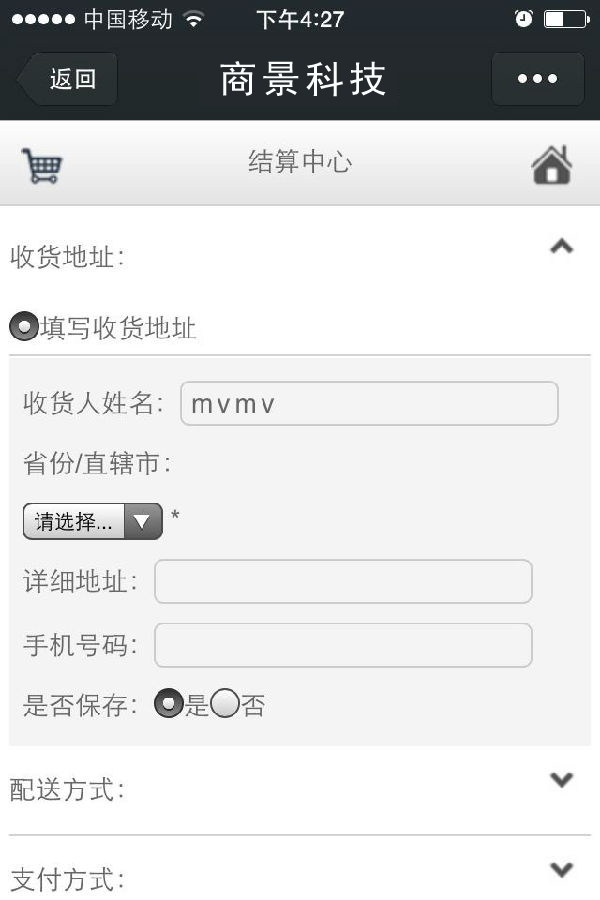The height and width of the screenshot is (900, 600).
Task: Choose 是 for 是否保存
Action: [x=168, y=705]
